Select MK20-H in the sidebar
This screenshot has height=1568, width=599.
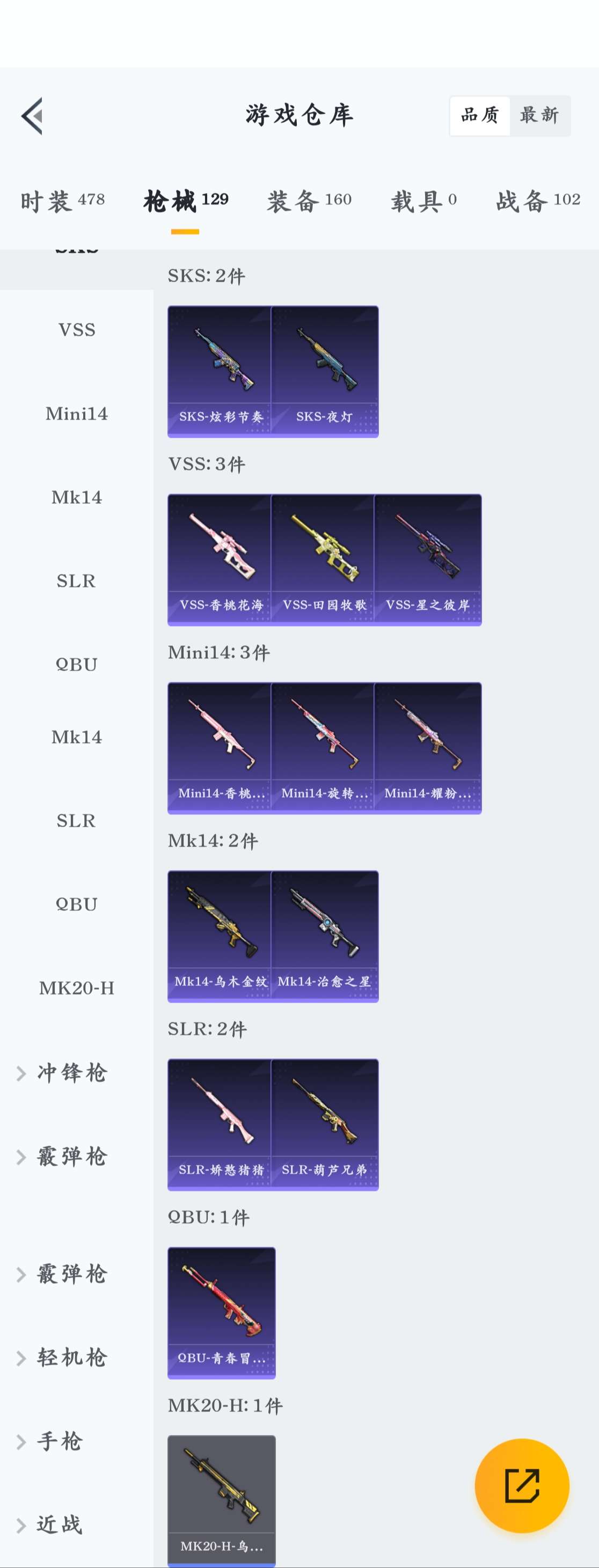coord(77,987)
